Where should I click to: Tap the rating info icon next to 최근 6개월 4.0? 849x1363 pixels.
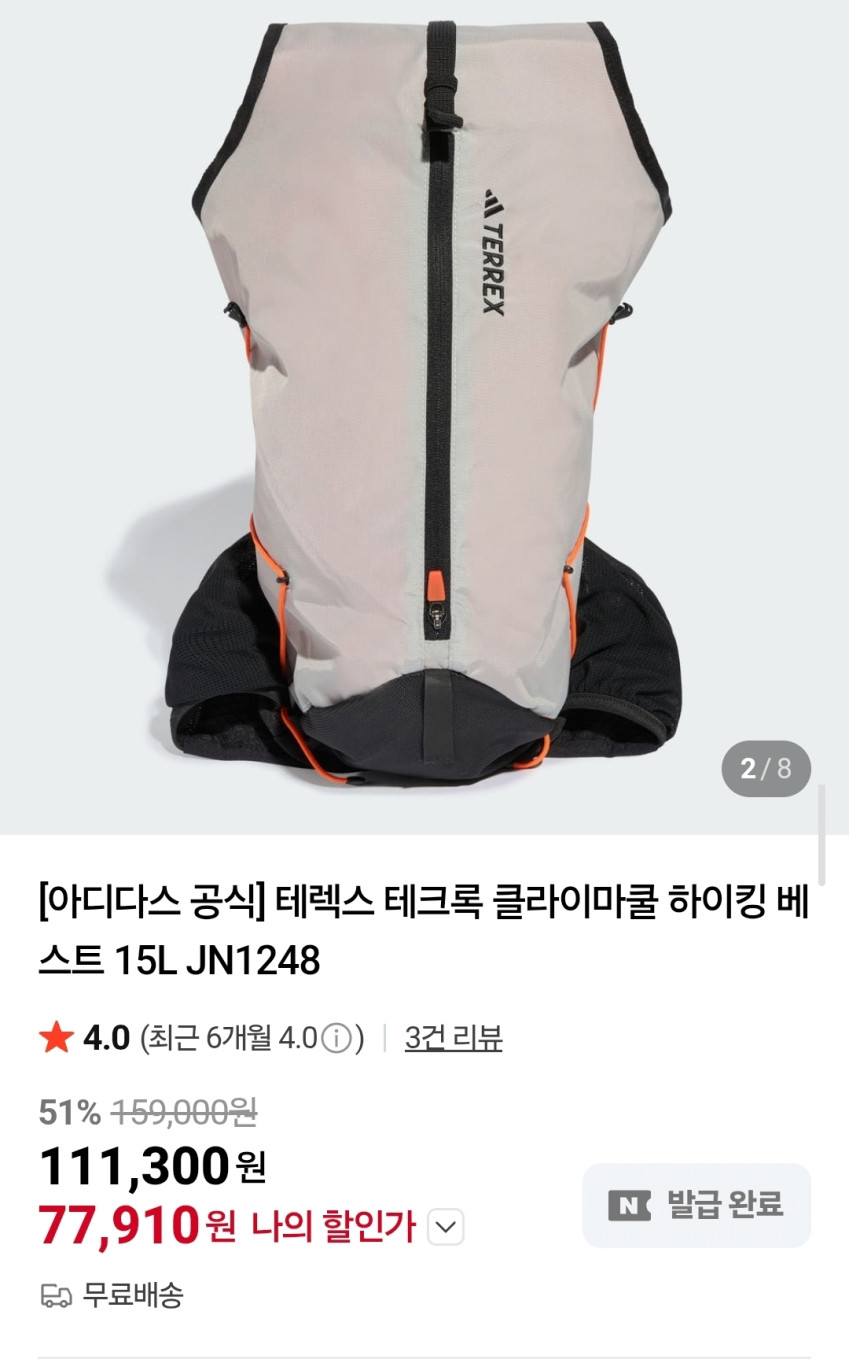pyautogui.click(x=337, y=1039)
